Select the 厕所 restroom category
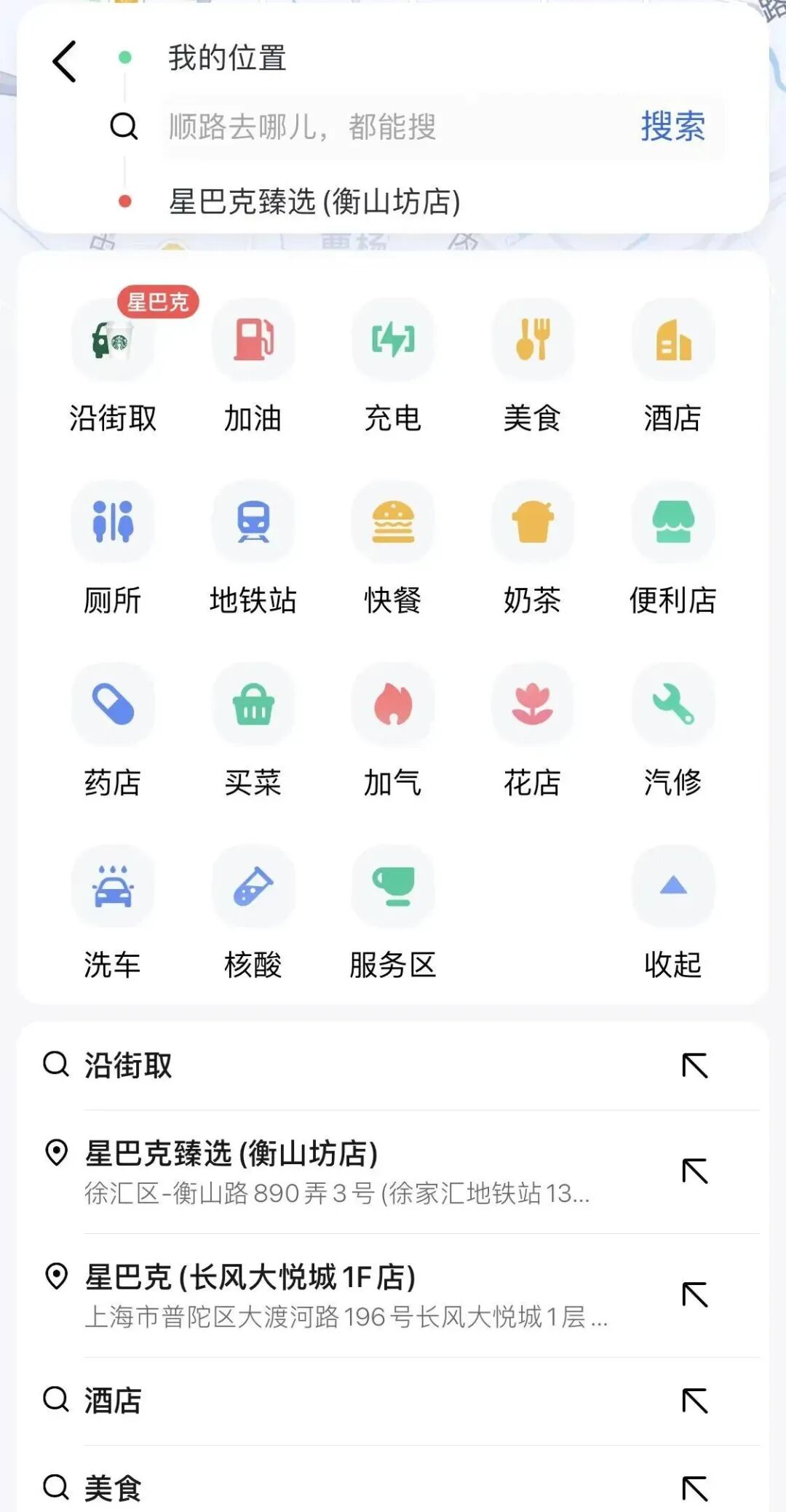This screenshot has height=1512, width=786. 113,522
